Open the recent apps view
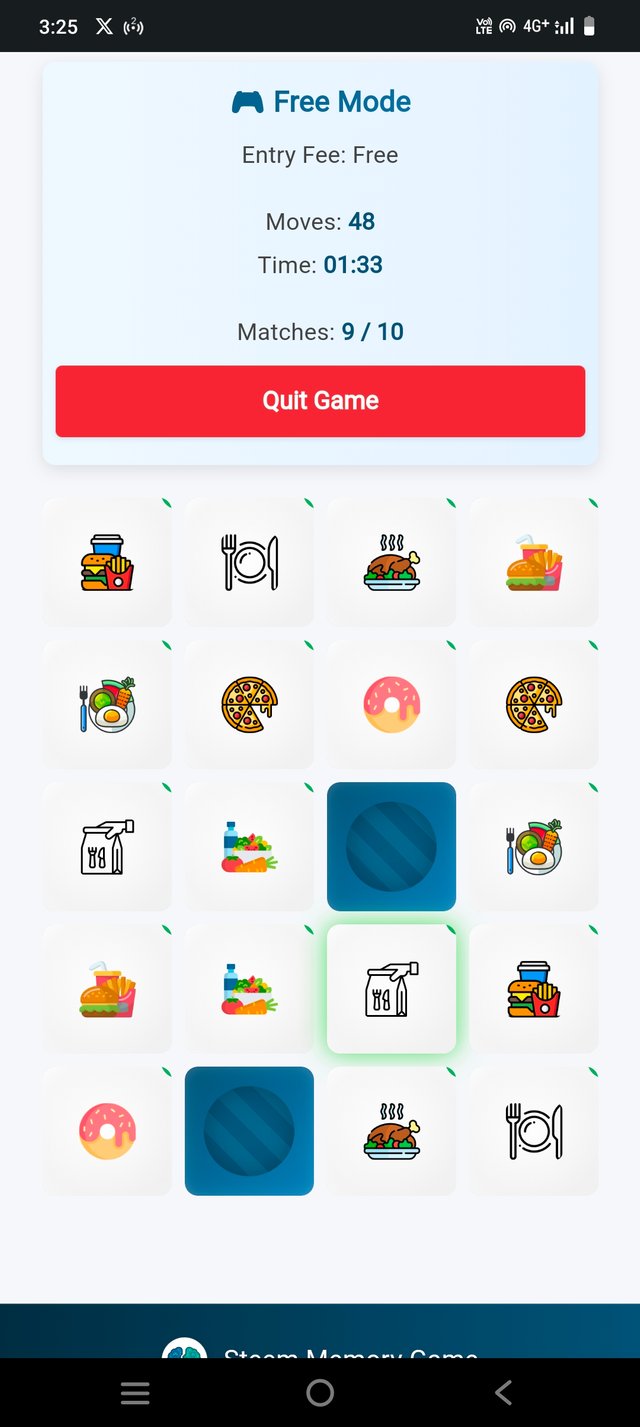This screenshot has width=640, height=1427. (135, 1392)
